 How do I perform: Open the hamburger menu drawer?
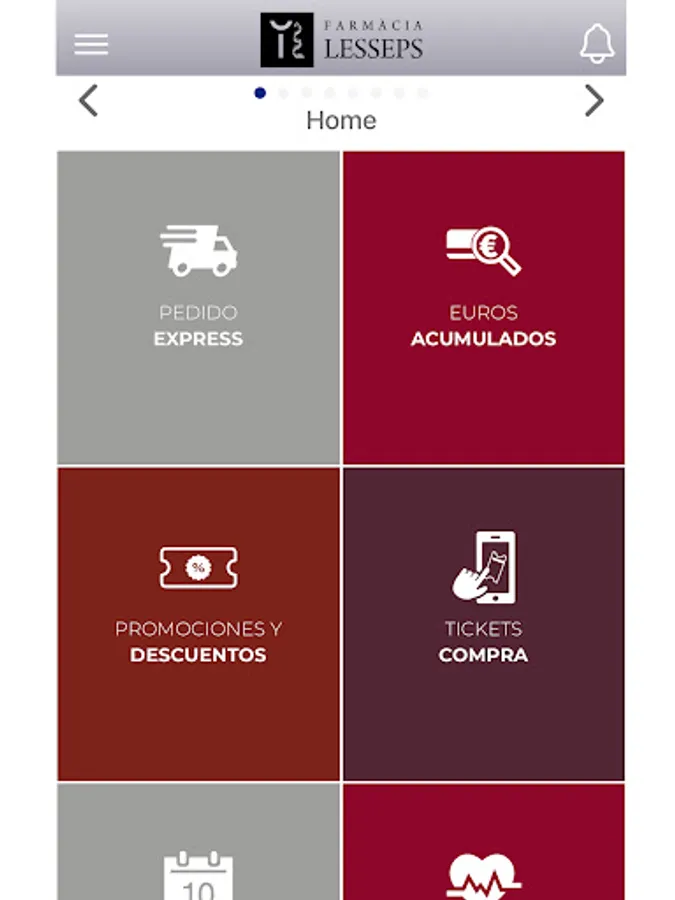pos(91,44)
